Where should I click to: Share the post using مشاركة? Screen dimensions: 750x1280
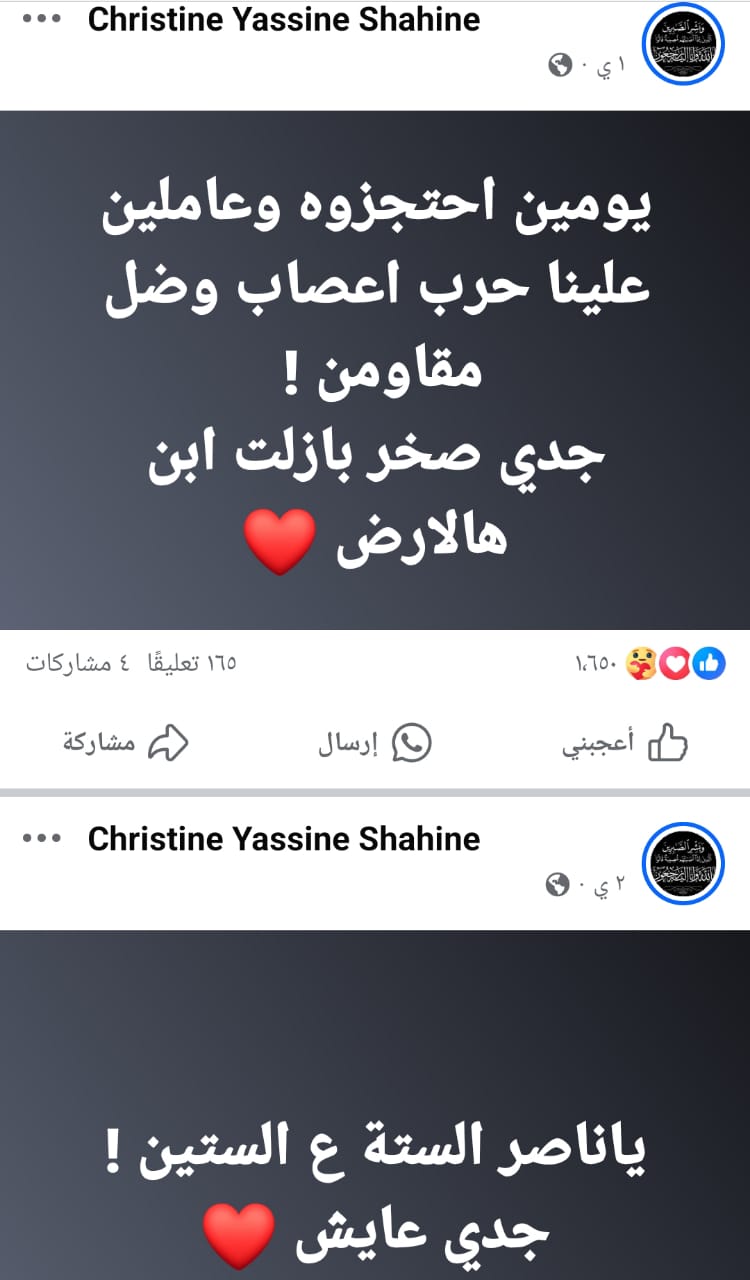(x=125, y=744)
